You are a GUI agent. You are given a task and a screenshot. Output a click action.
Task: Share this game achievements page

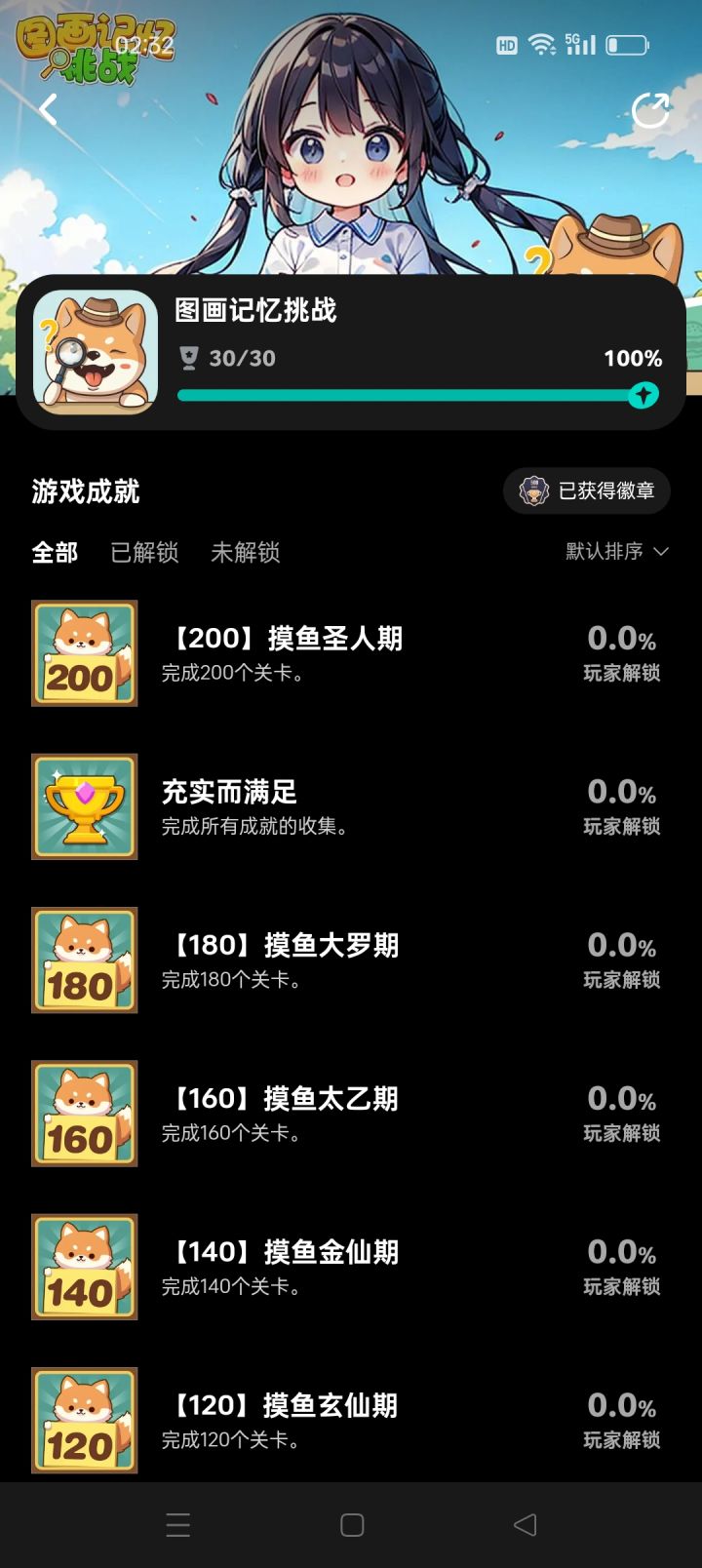650,110
